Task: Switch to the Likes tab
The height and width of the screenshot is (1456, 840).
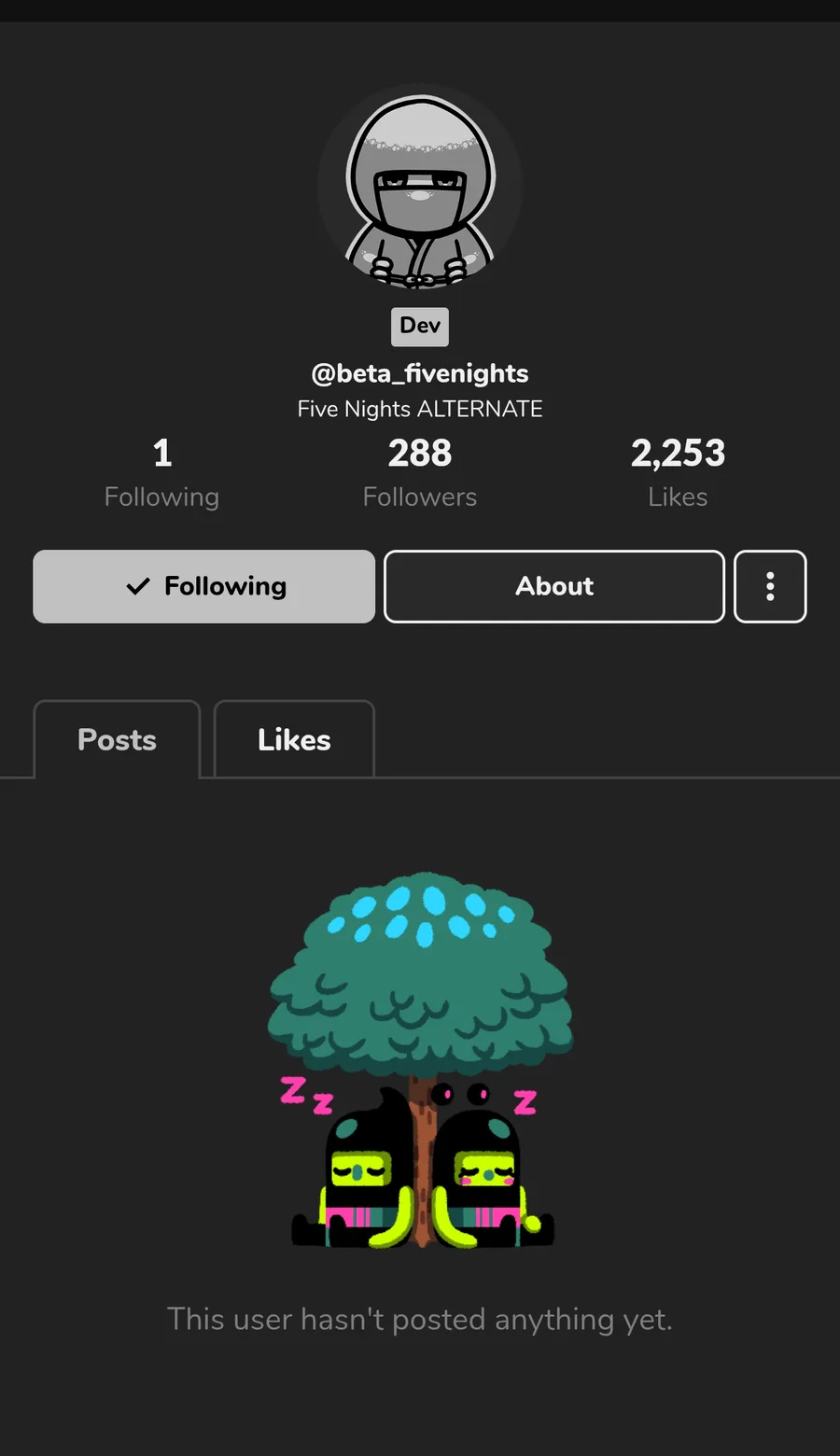Action: tap(294, 739)
